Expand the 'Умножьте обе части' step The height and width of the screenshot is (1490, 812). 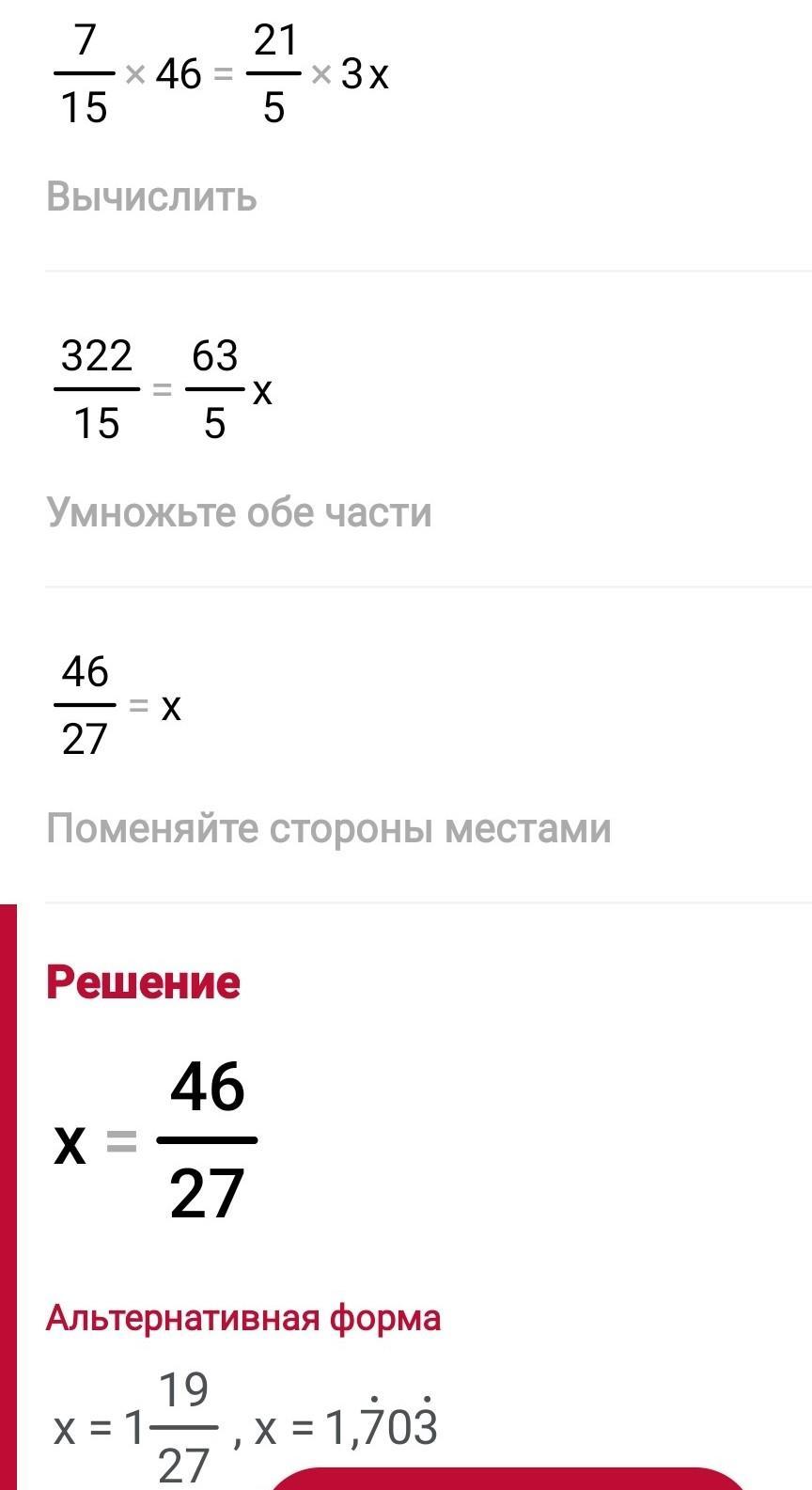239,513
